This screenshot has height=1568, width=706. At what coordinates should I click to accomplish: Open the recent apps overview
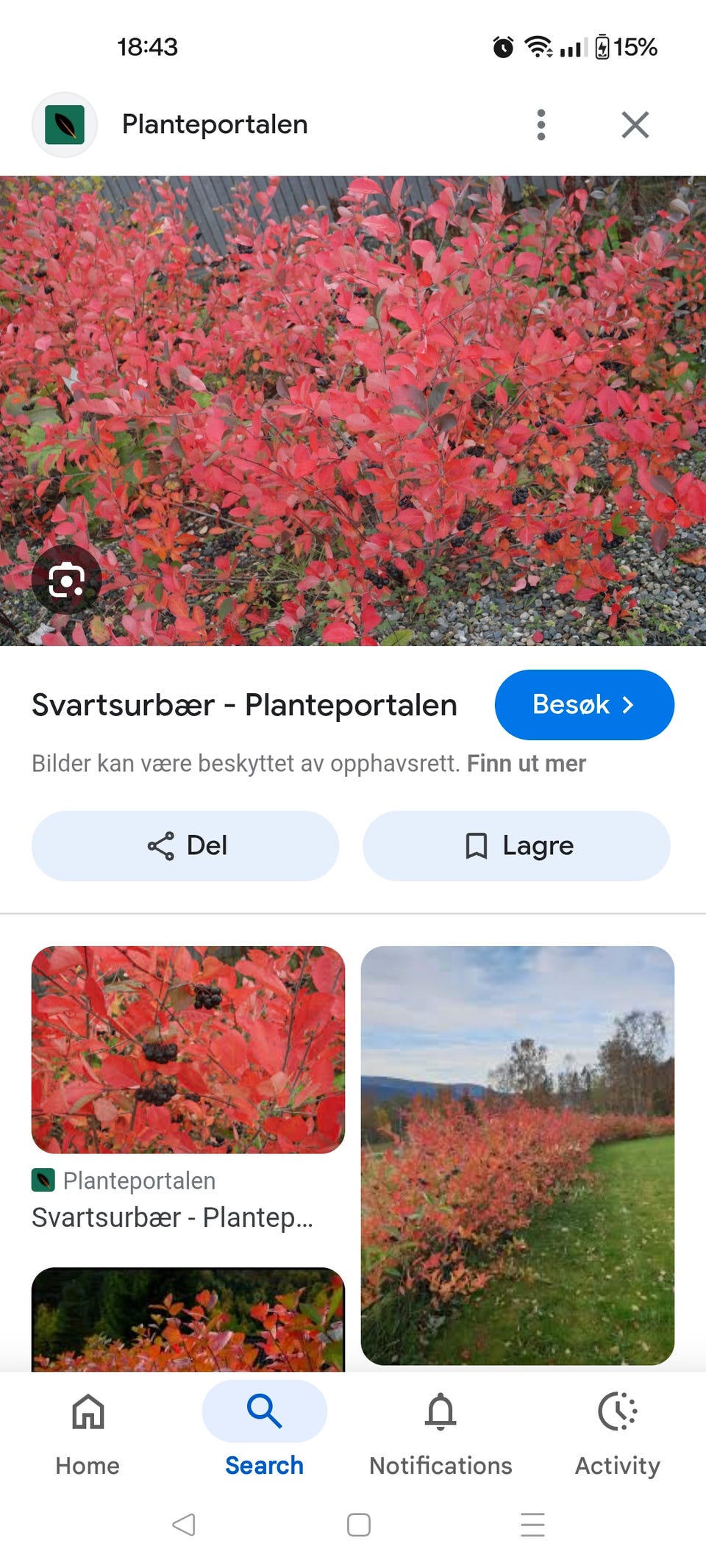coord(533,1525)
